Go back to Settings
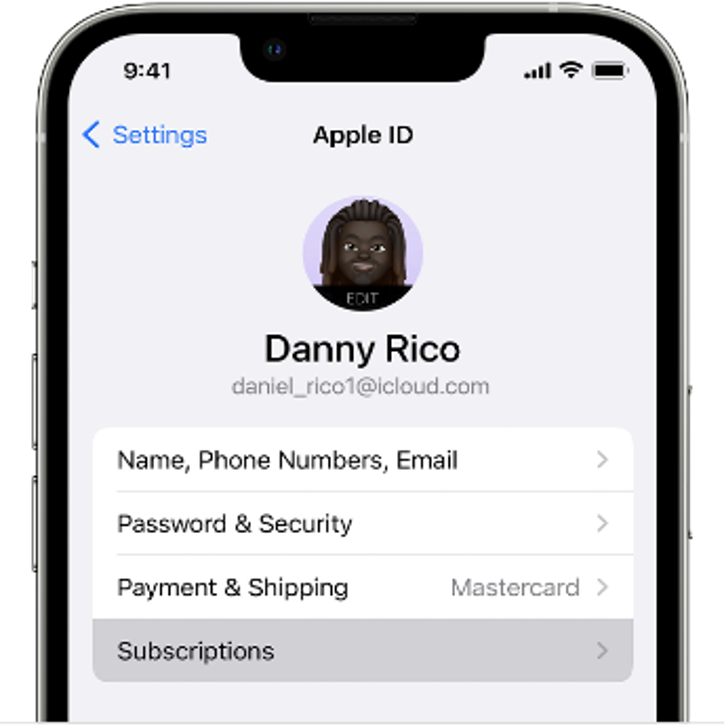Viewport: 727px width, 727px height. pos(145,135)
